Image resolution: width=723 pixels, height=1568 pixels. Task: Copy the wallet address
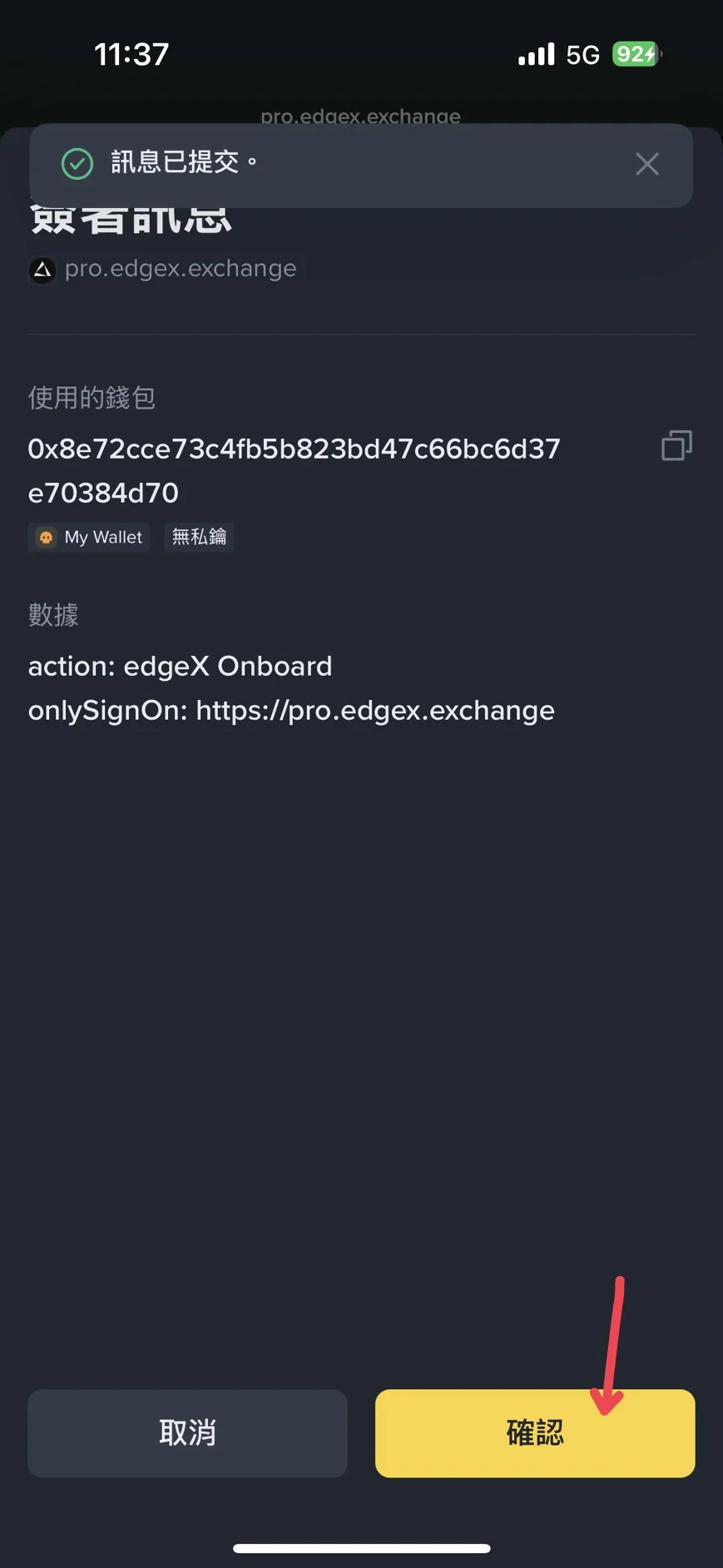[x=676, y=446]
